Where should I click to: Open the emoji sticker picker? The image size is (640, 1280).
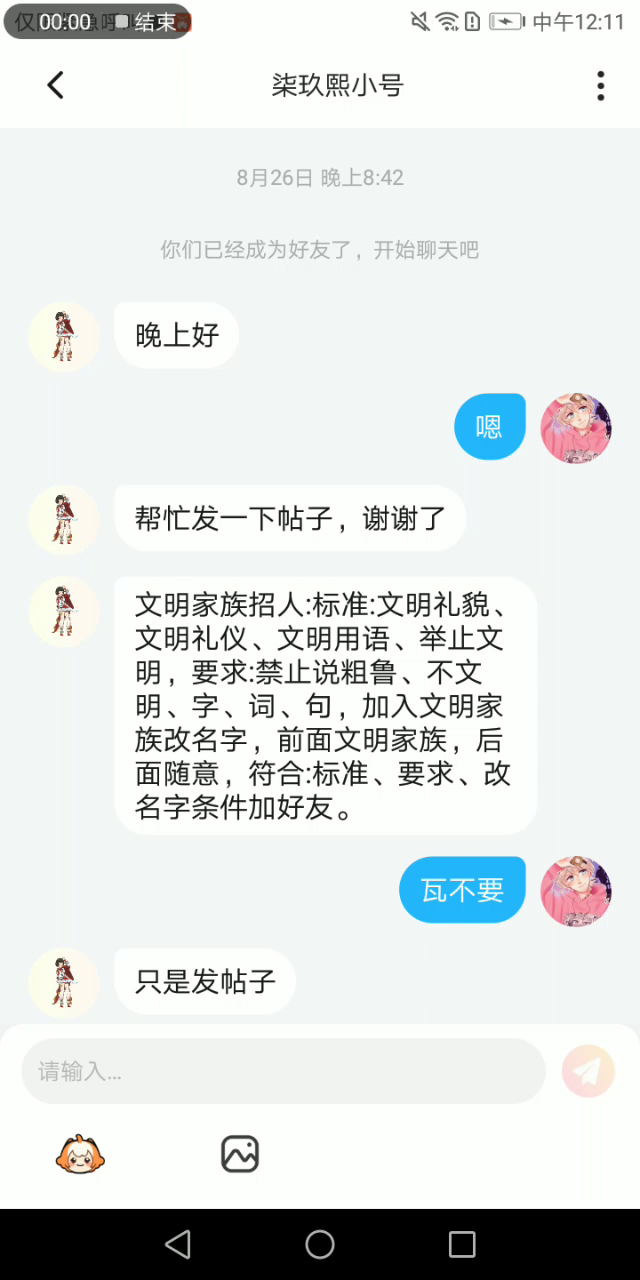(x=80, y=1154)
